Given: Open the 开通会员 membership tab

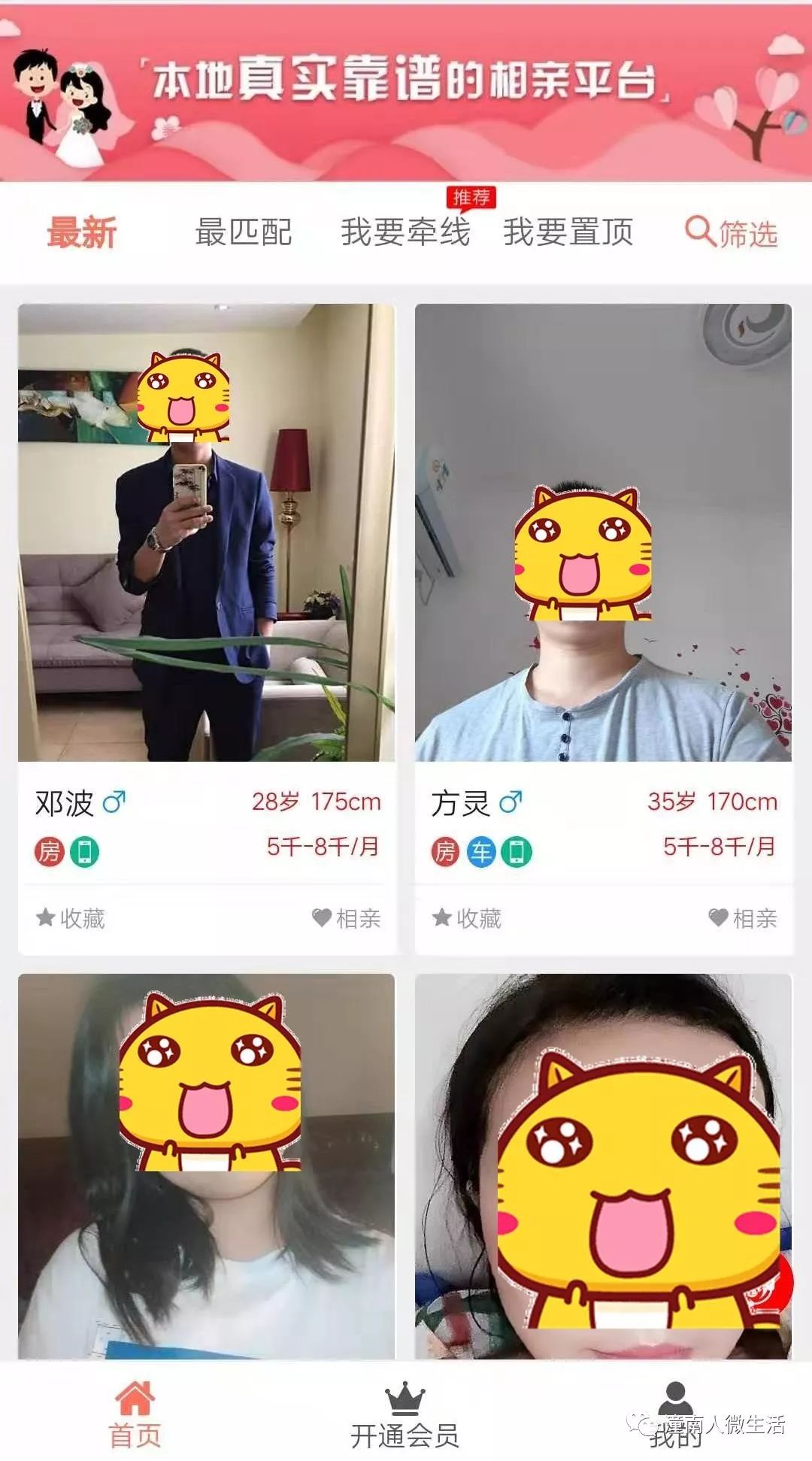Looking at the screenshot, I should point(405,1415).
